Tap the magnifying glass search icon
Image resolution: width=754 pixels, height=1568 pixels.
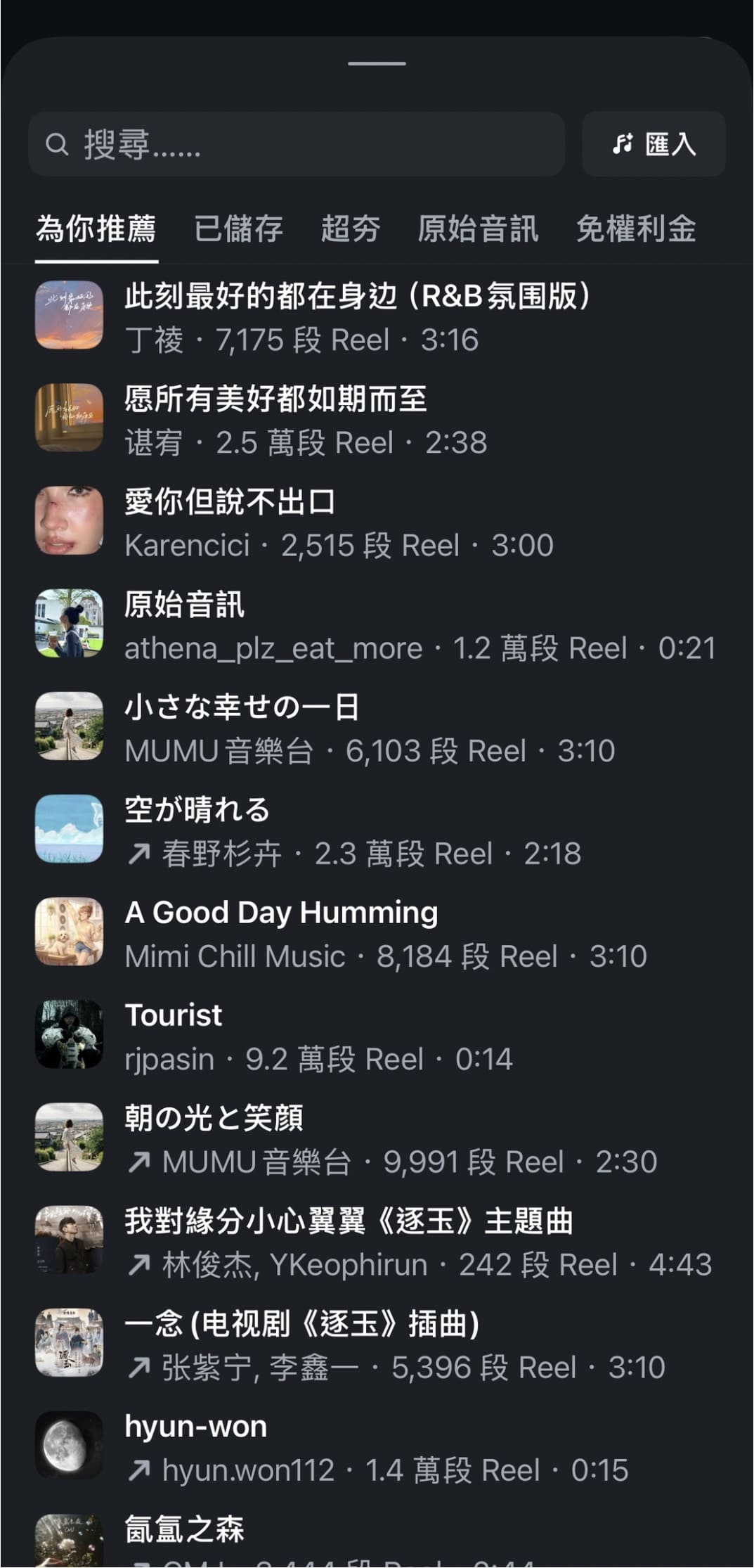58,144
